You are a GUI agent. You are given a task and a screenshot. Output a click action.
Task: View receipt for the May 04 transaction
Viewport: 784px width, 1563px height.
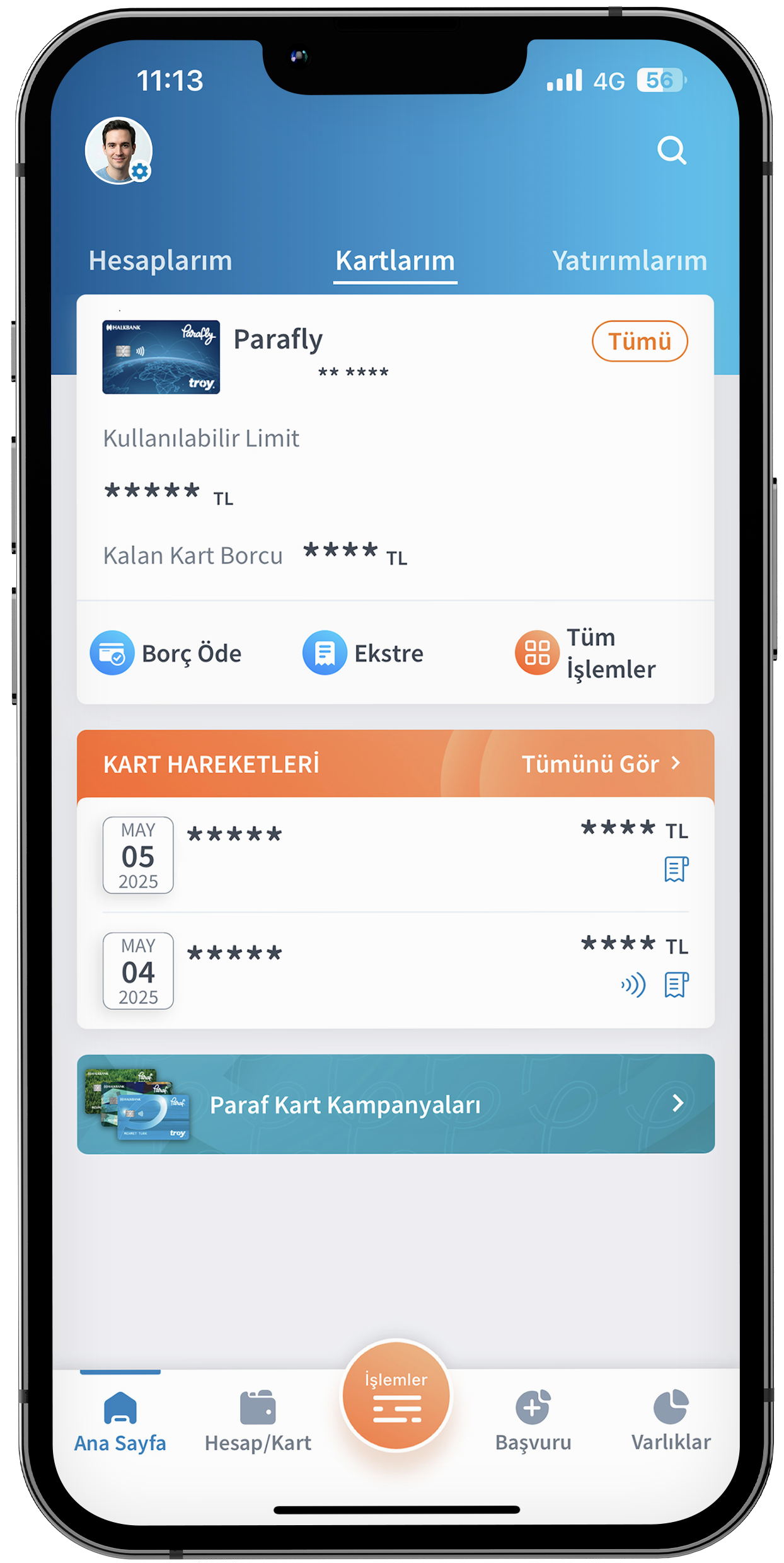676,985
